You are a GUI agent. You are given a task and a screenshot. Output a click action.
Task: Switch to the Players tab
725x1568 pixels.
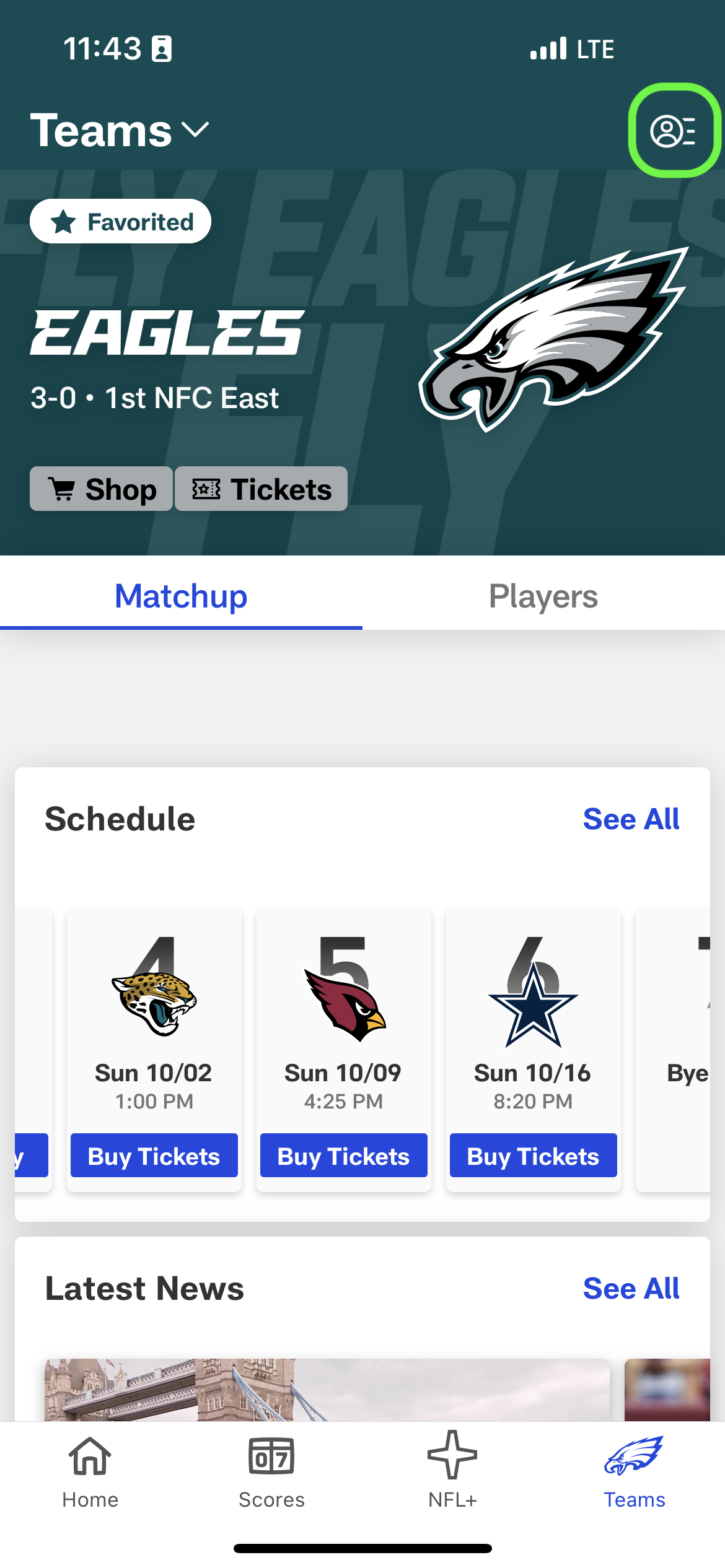(x=543, y=596)
